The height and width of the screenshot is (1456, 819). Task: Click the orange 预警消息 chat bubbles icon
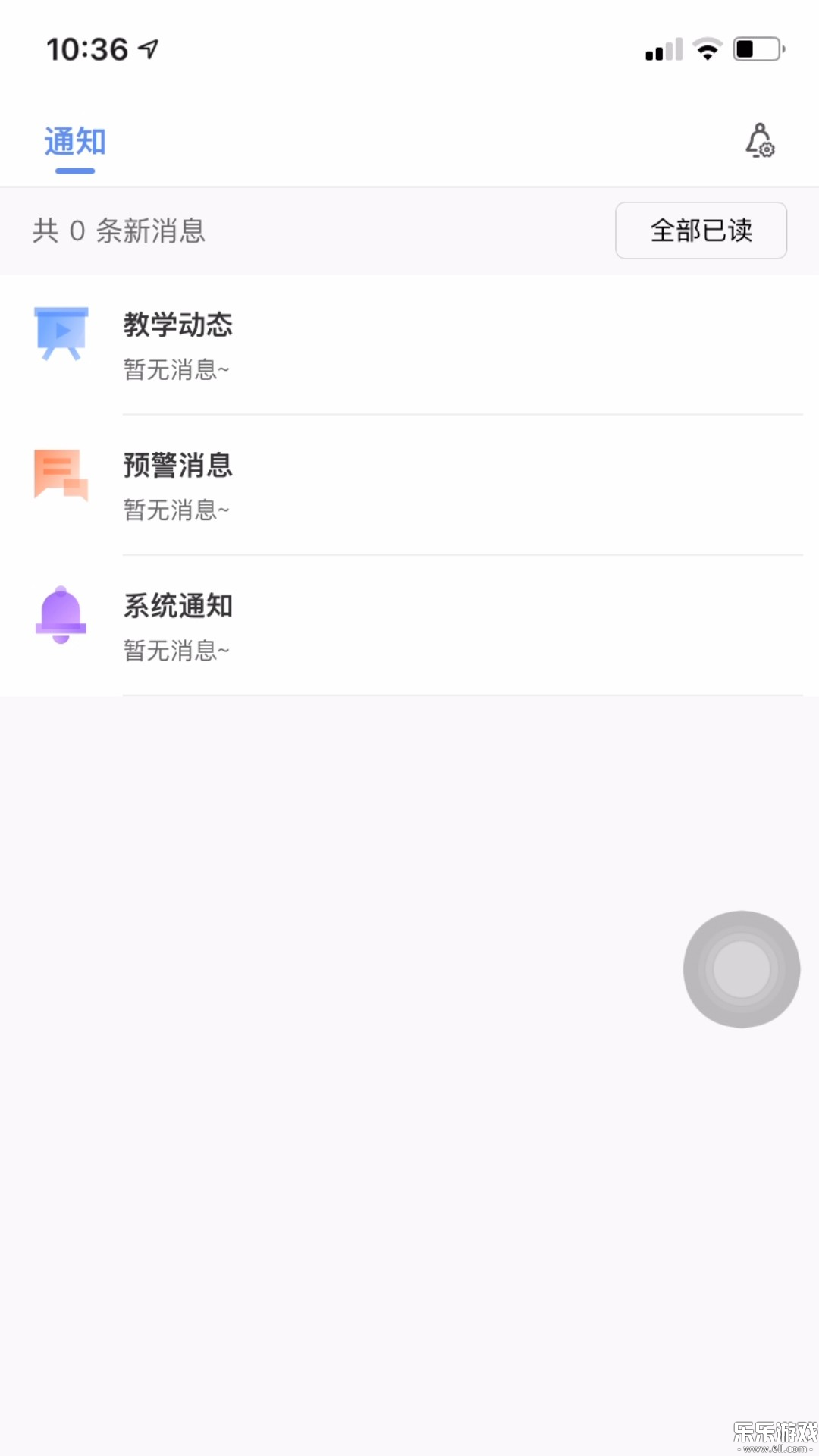(61, 478)
